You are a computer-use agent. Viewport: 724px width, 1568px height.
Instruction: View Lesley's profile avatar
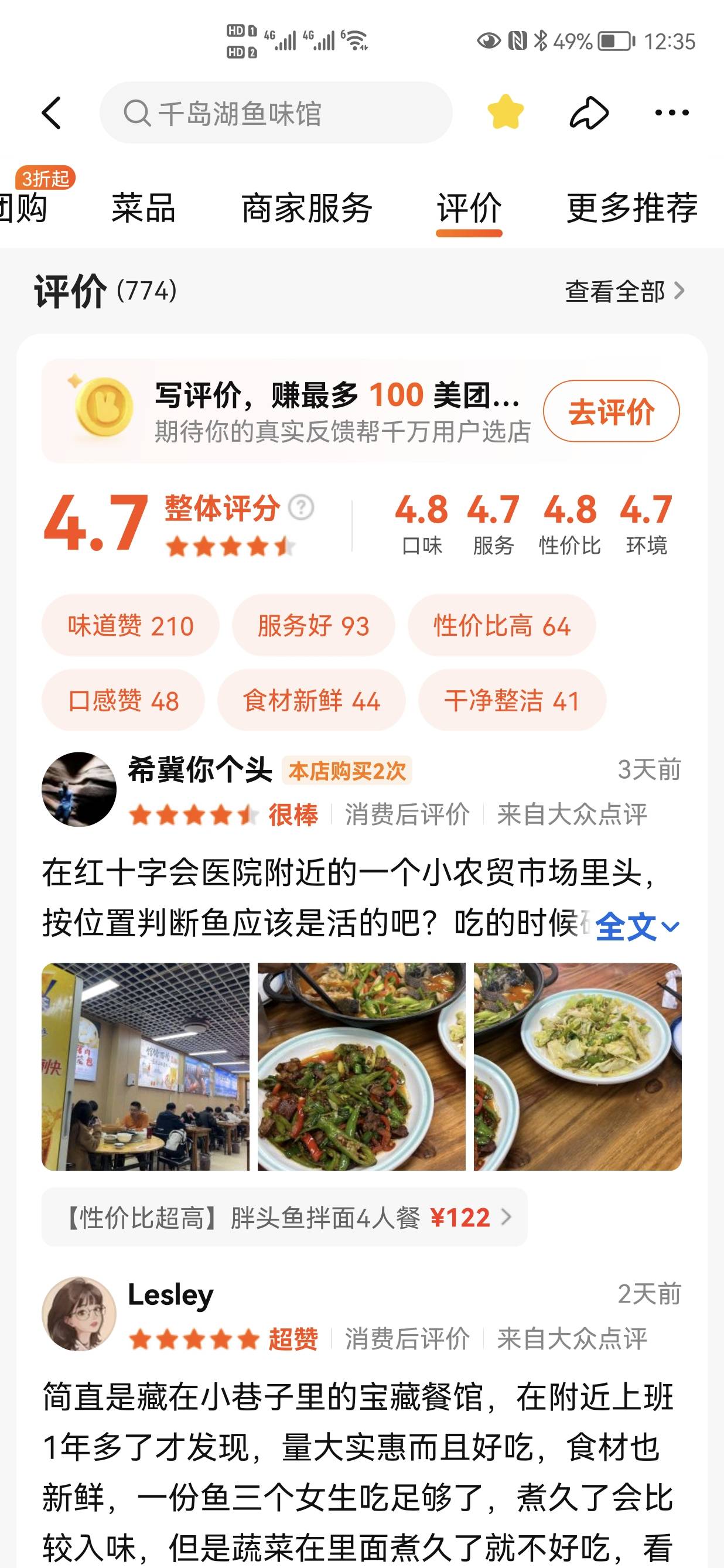[x=79, y=1314]
